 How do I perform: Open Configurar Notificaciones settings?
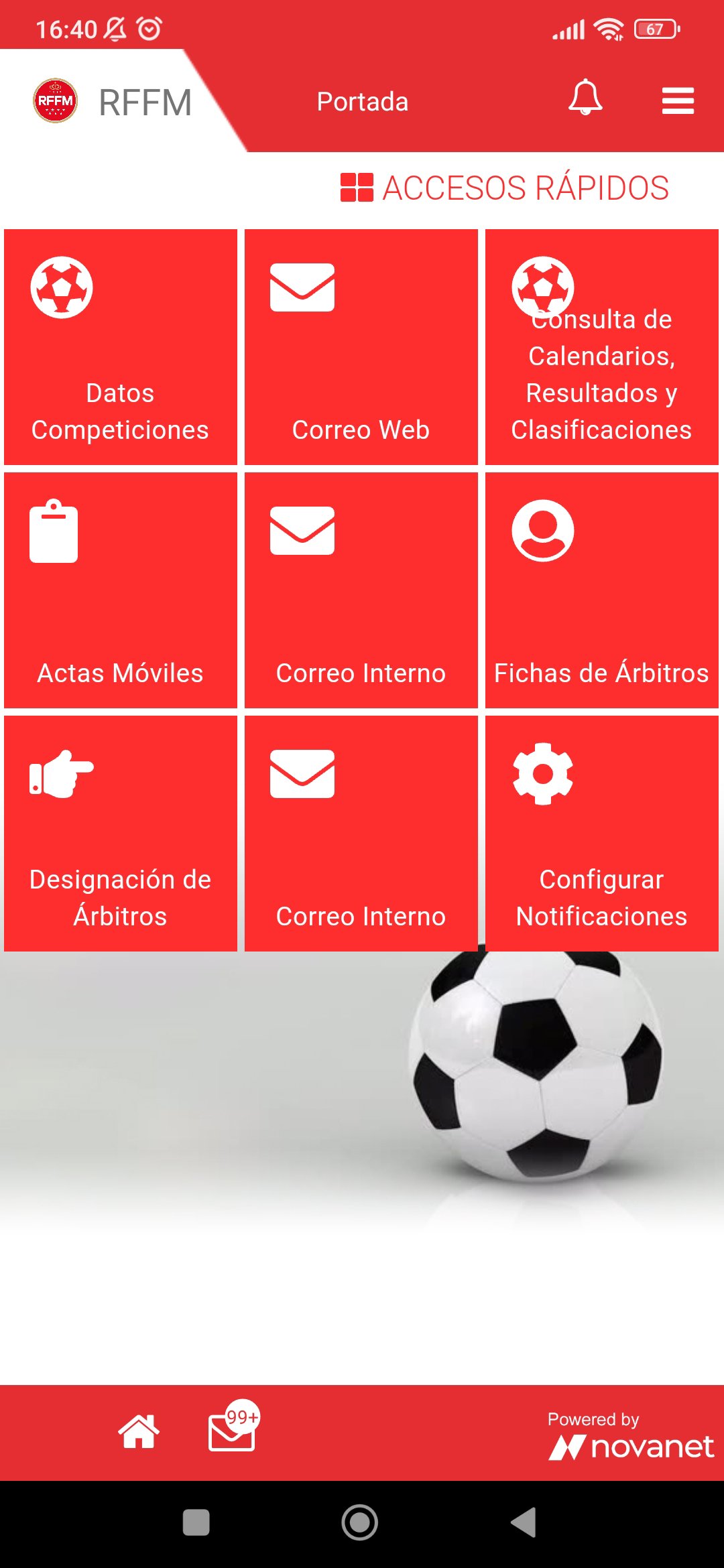point(601,834)
